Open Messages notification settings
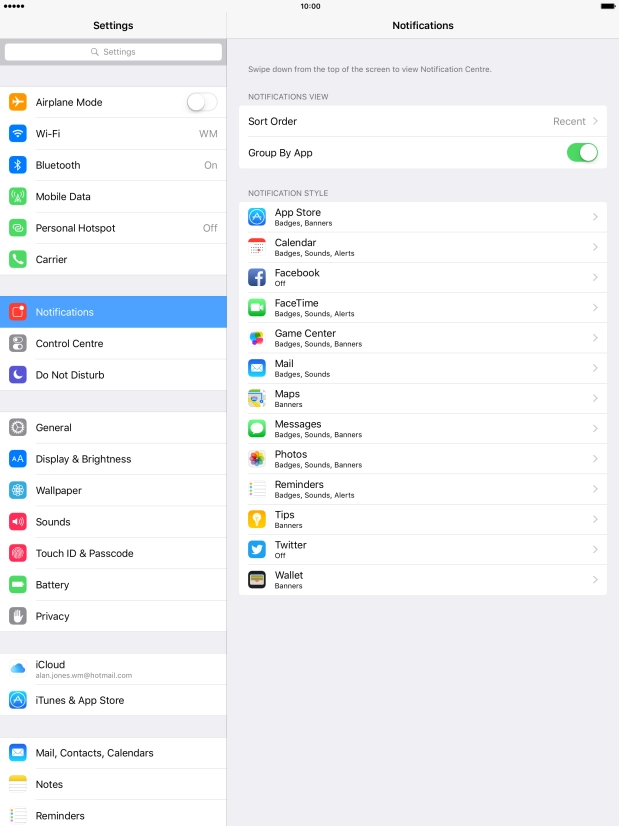This screenshot has width=619, height=826. 422,428
